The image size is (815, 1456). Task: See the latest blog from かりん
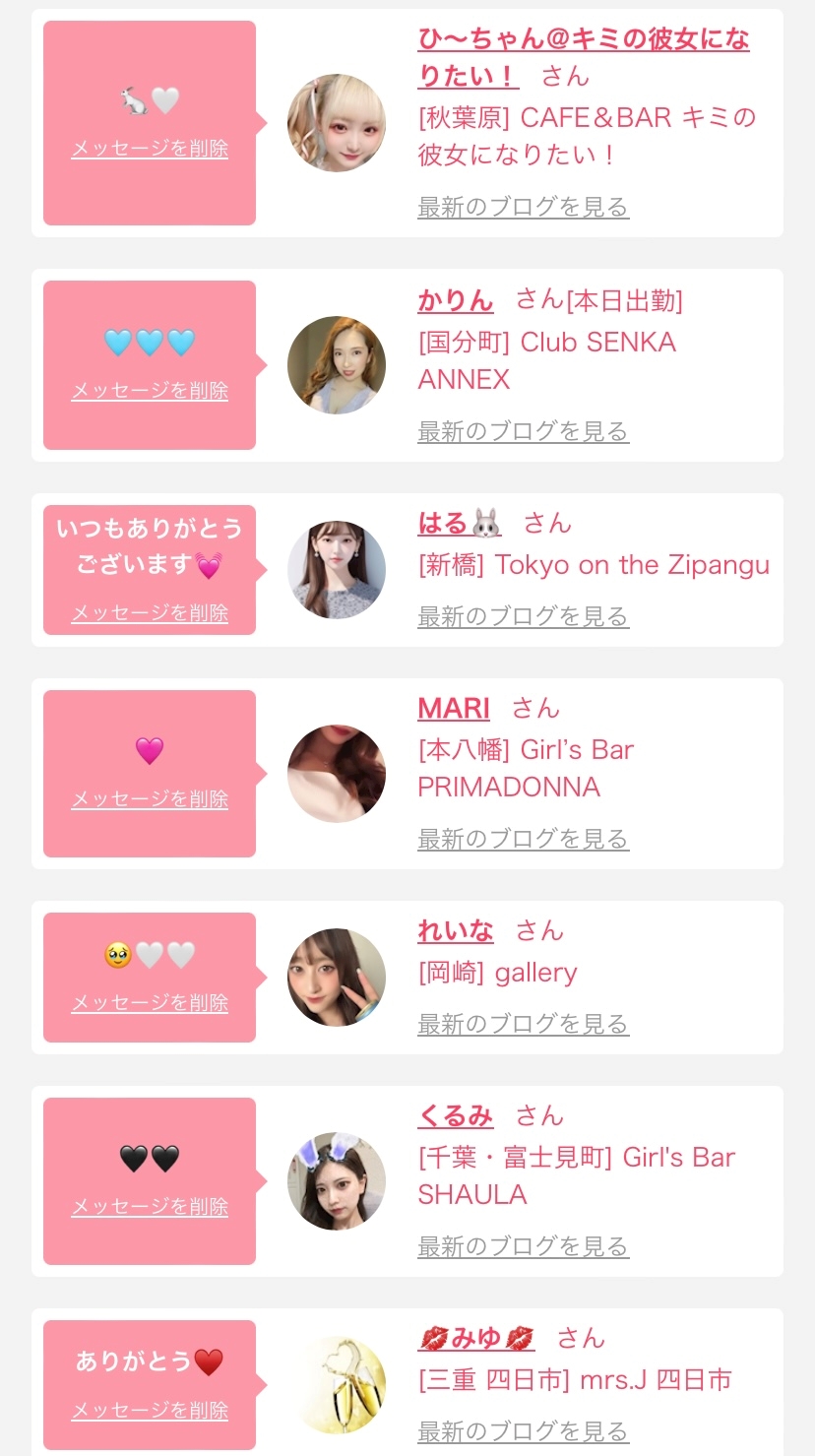523,431
